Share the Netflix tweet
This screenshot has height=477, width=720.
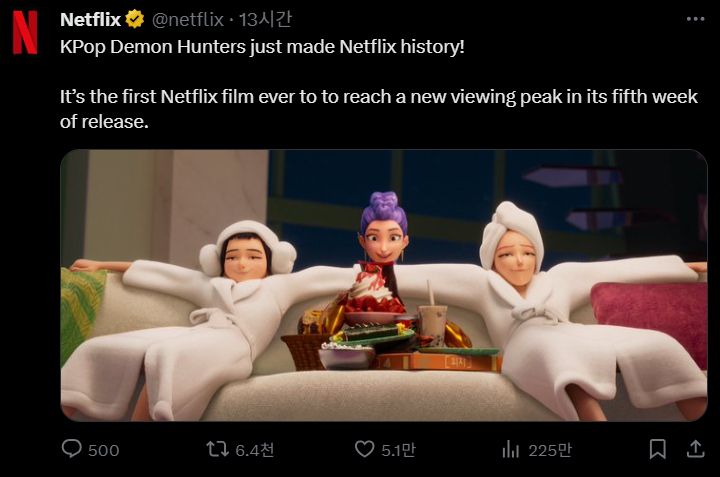click(694, 450)
